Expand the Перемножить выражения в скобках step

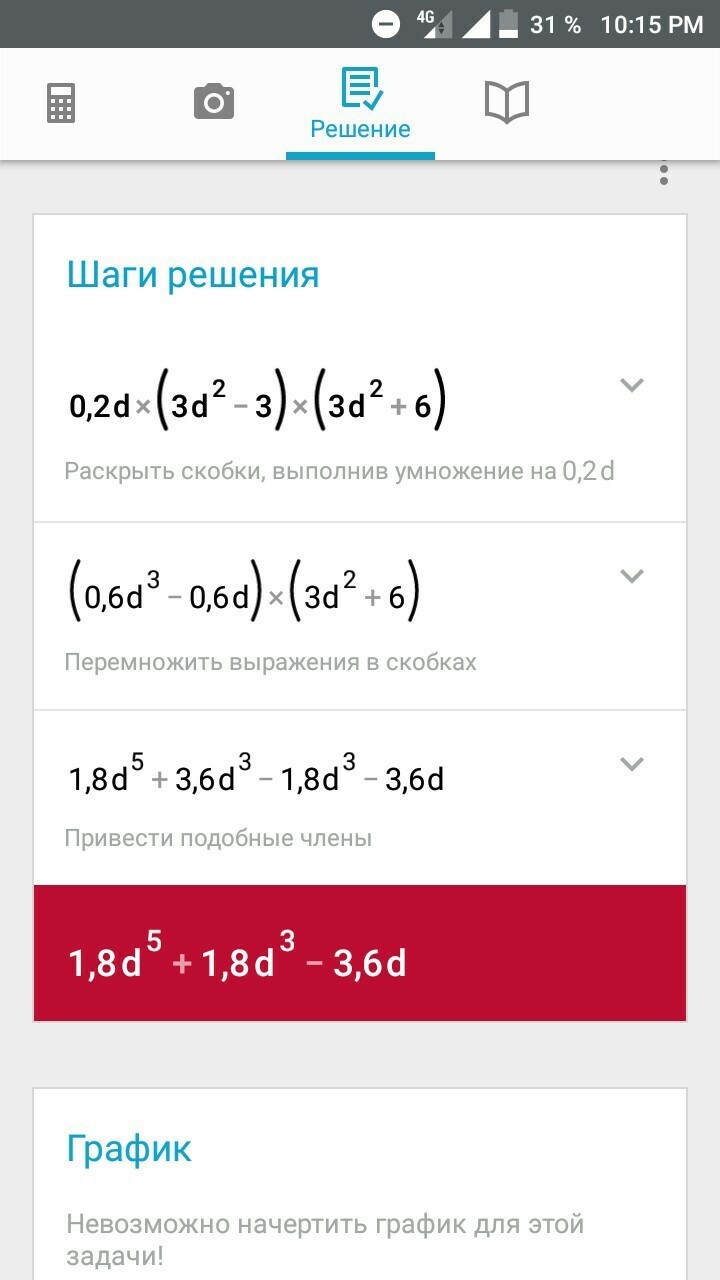coord(631,576)
